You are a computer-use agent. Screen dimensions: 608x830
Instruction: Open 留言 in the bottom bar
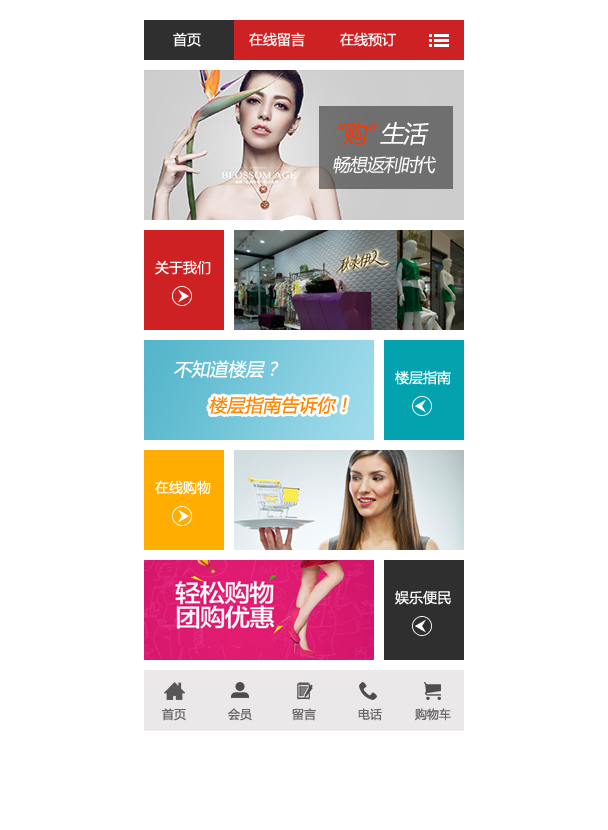pyautogui.click(x=304, y=701)
